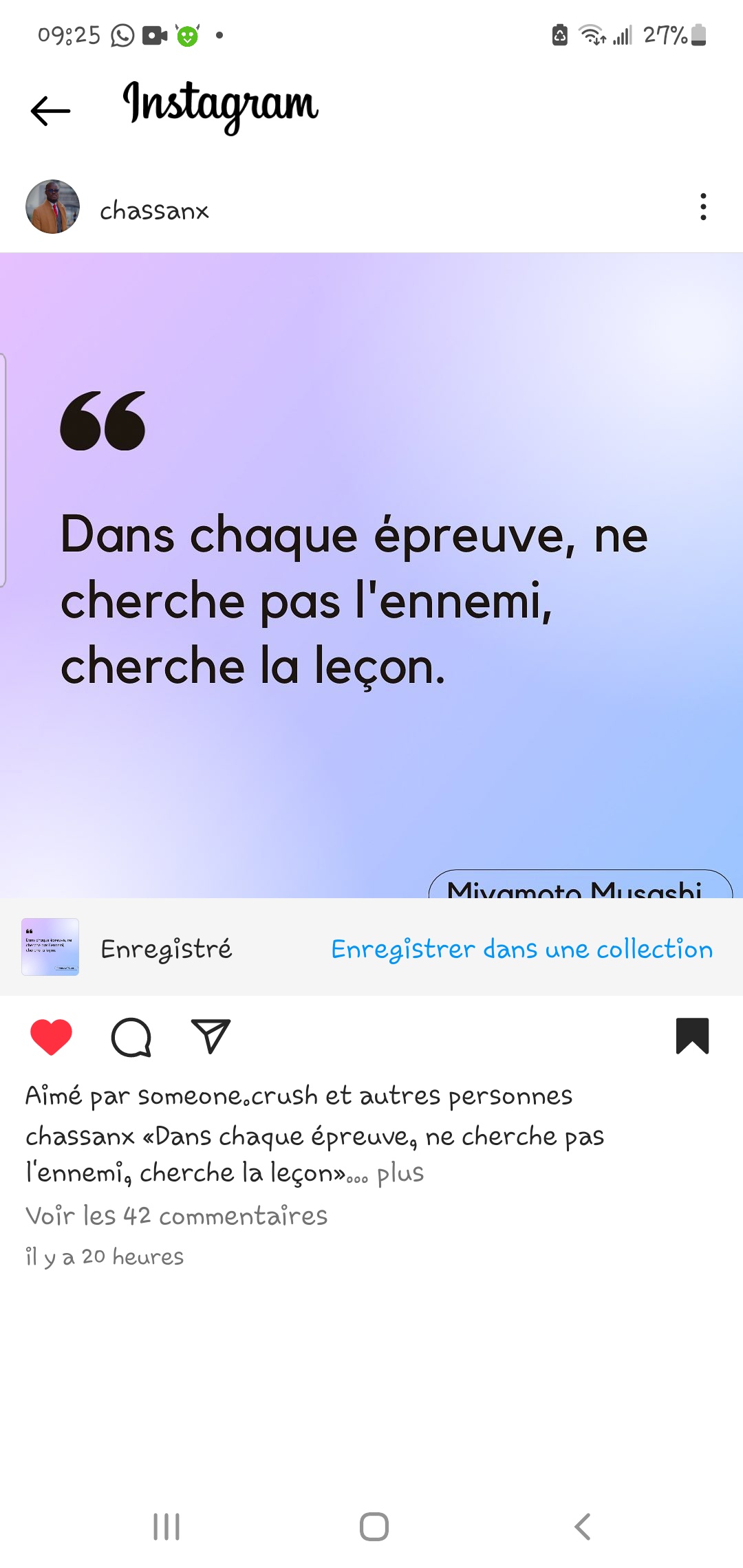Image resolution: width=743 pixels, height=1568 pixels.
Task: Remove the post from saved via bookmark
Action: click(x=692, y=1036)
